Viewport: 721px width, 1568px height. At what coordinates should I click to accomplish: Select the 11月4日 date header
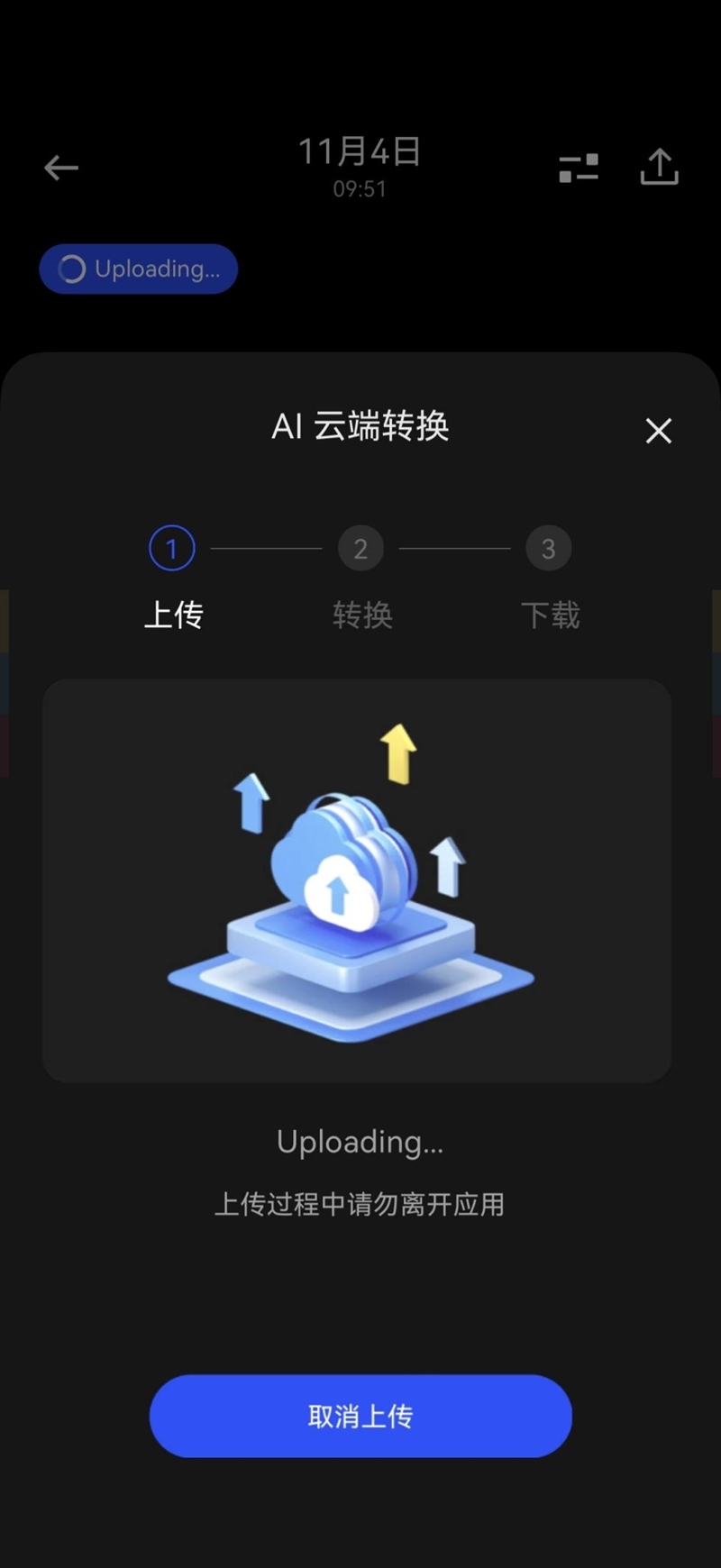(x=360, y=150)
